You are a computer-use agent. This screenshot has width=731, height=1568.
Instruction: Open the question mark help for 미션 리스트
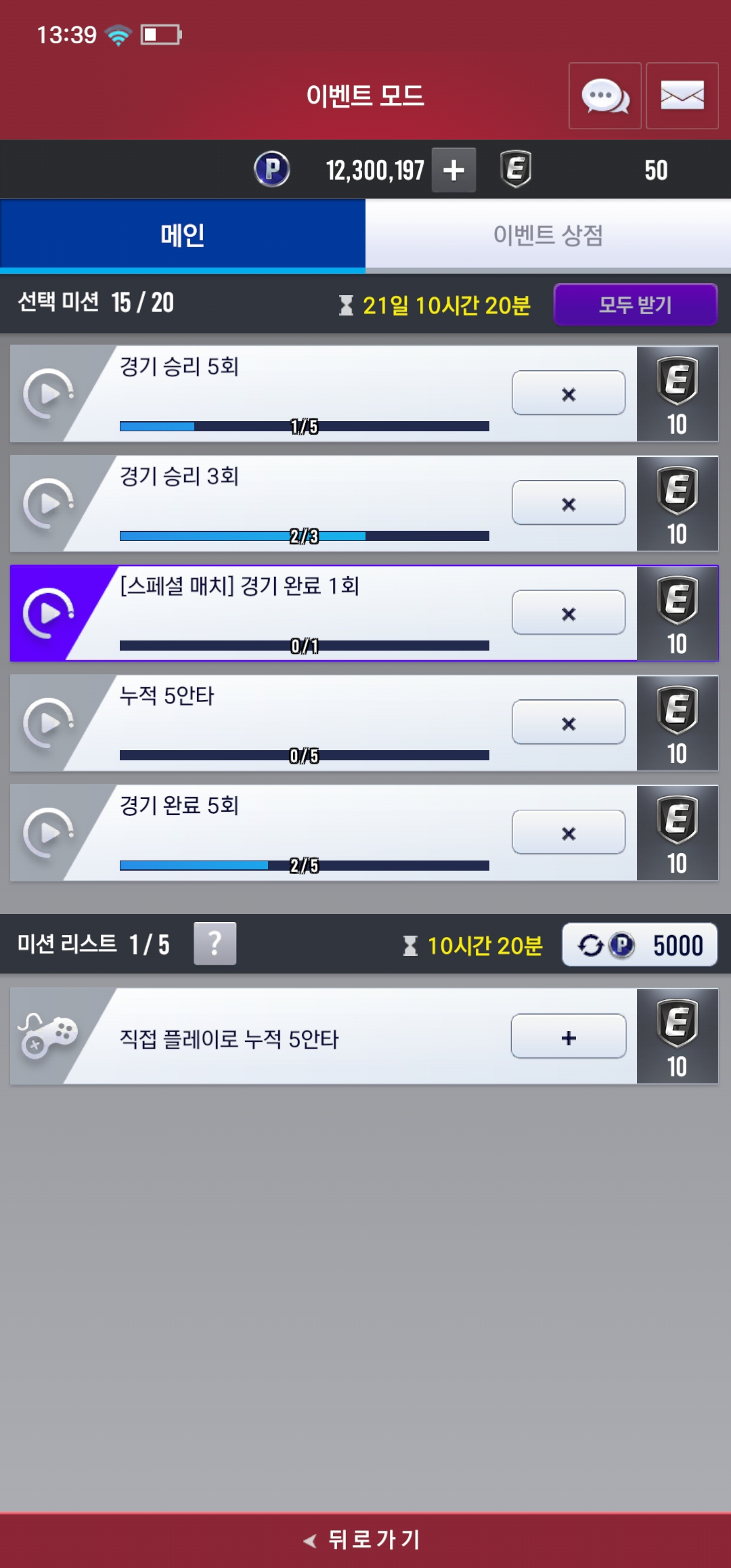point(215,943)
